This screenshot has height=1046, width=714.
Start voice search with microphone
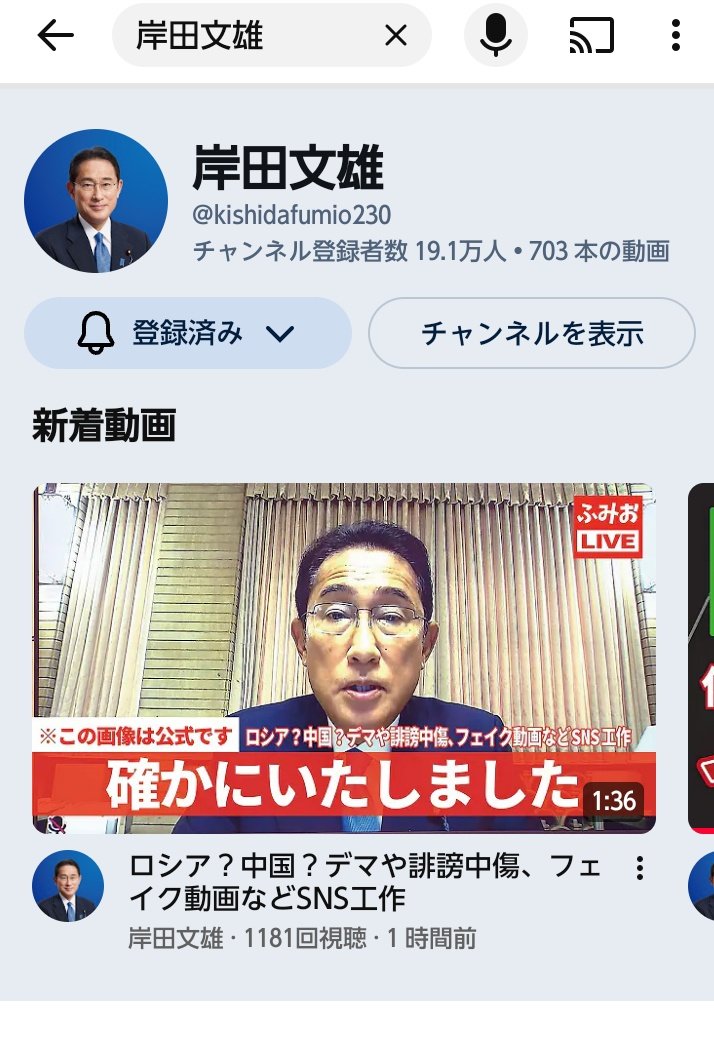495,37
